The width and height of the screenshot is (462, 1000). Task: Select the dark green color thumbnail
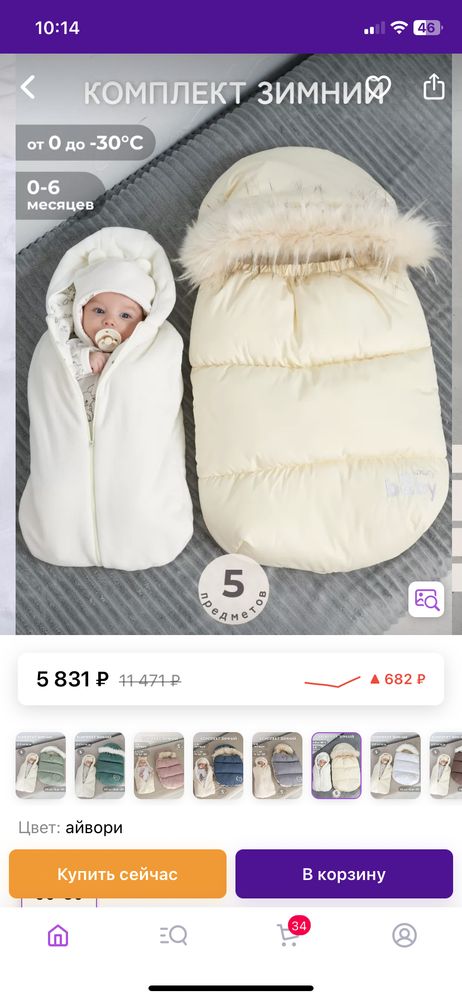(100, 765)
